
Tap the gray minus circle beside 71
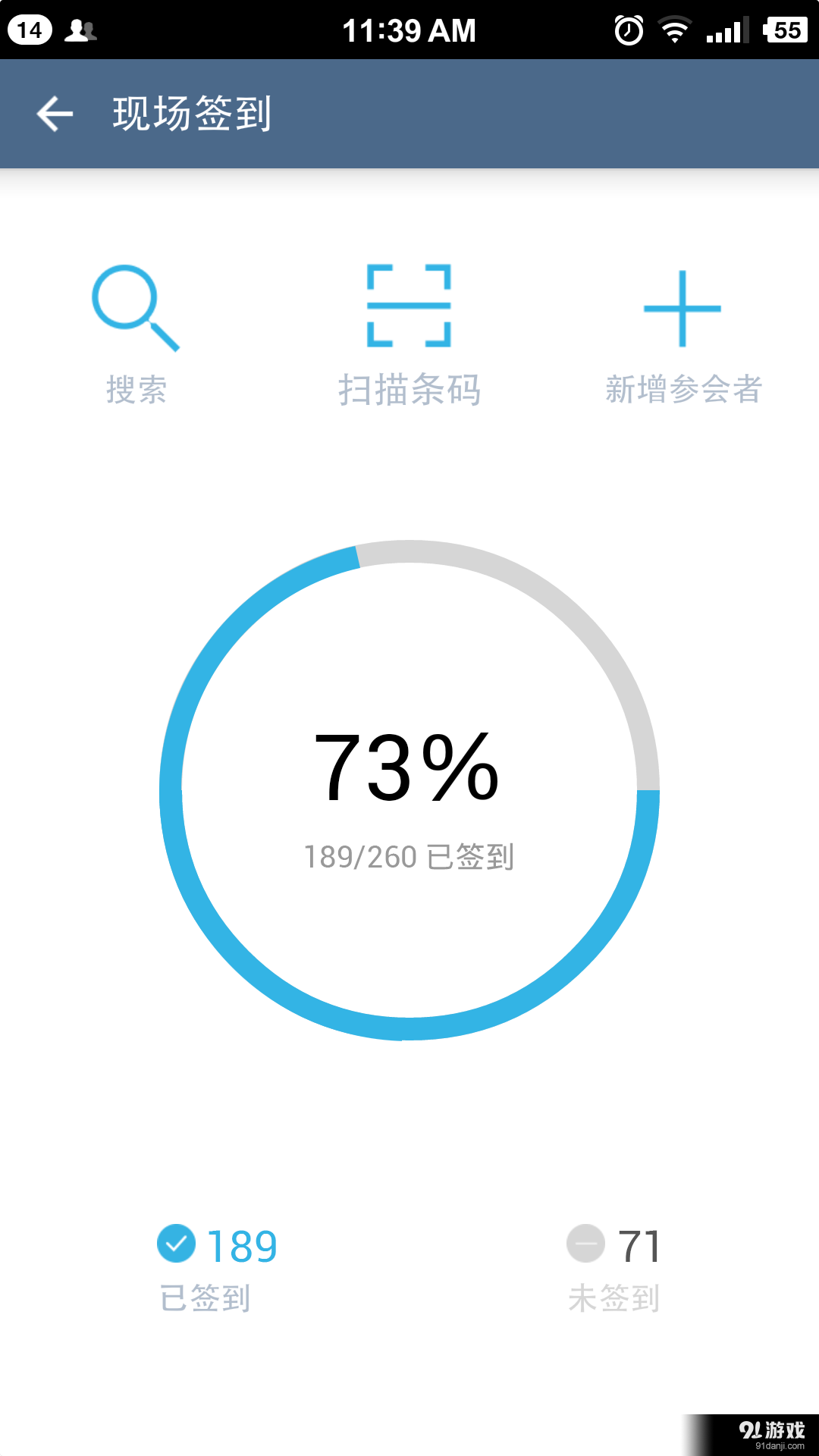click(x=585, y=1242)
